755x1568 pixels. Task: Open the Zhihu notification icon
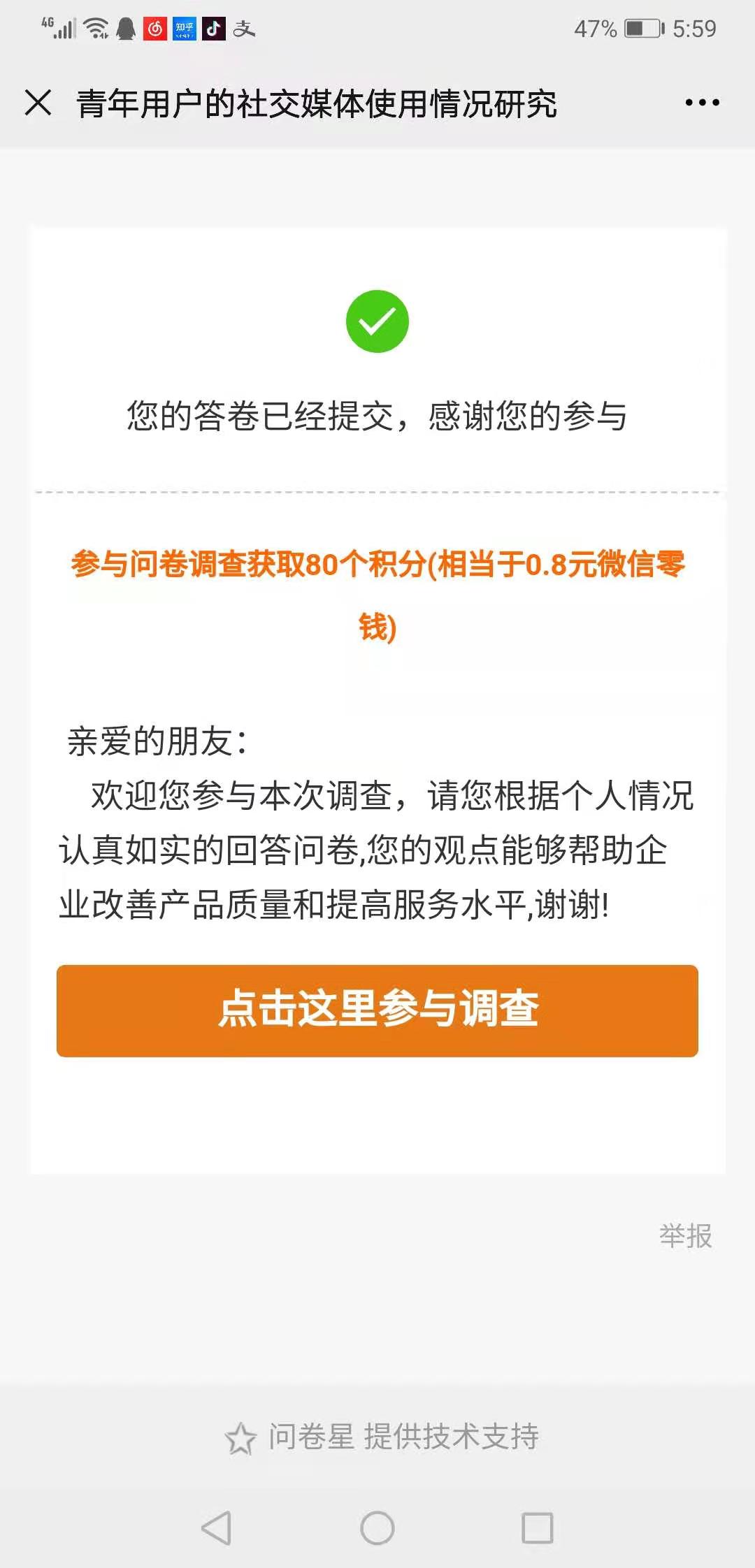click(185, 28)
